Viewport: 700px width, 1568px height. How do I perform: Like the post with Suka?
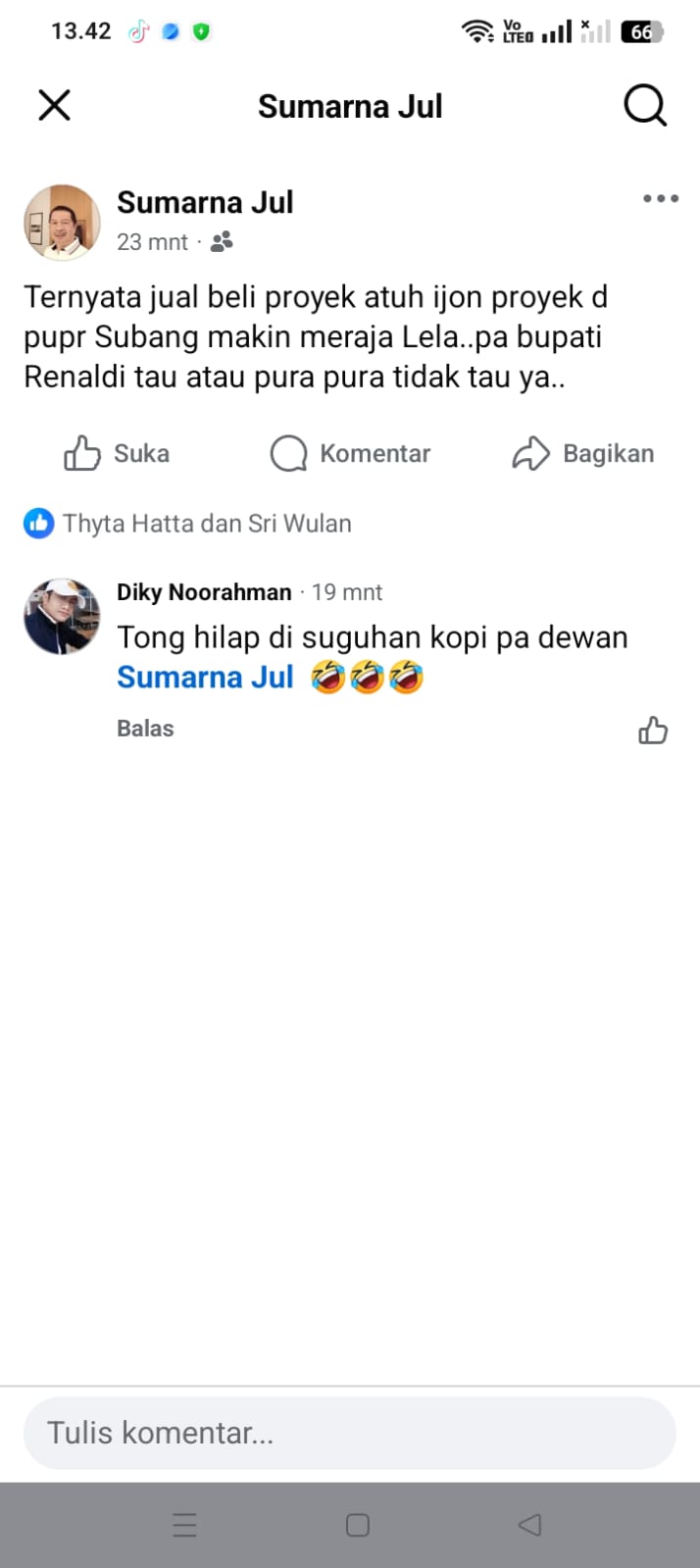(117, 454)
